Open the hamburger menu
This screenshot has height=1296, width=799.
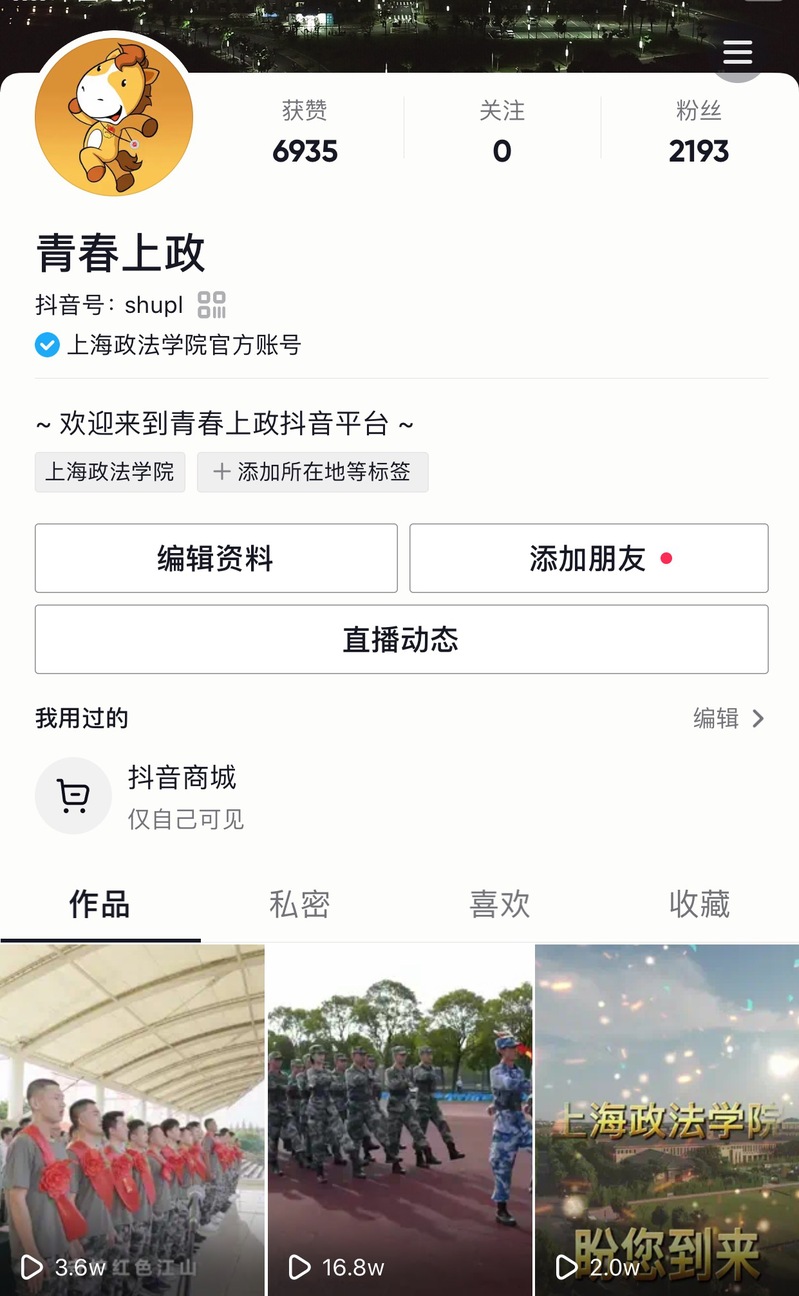738,53
